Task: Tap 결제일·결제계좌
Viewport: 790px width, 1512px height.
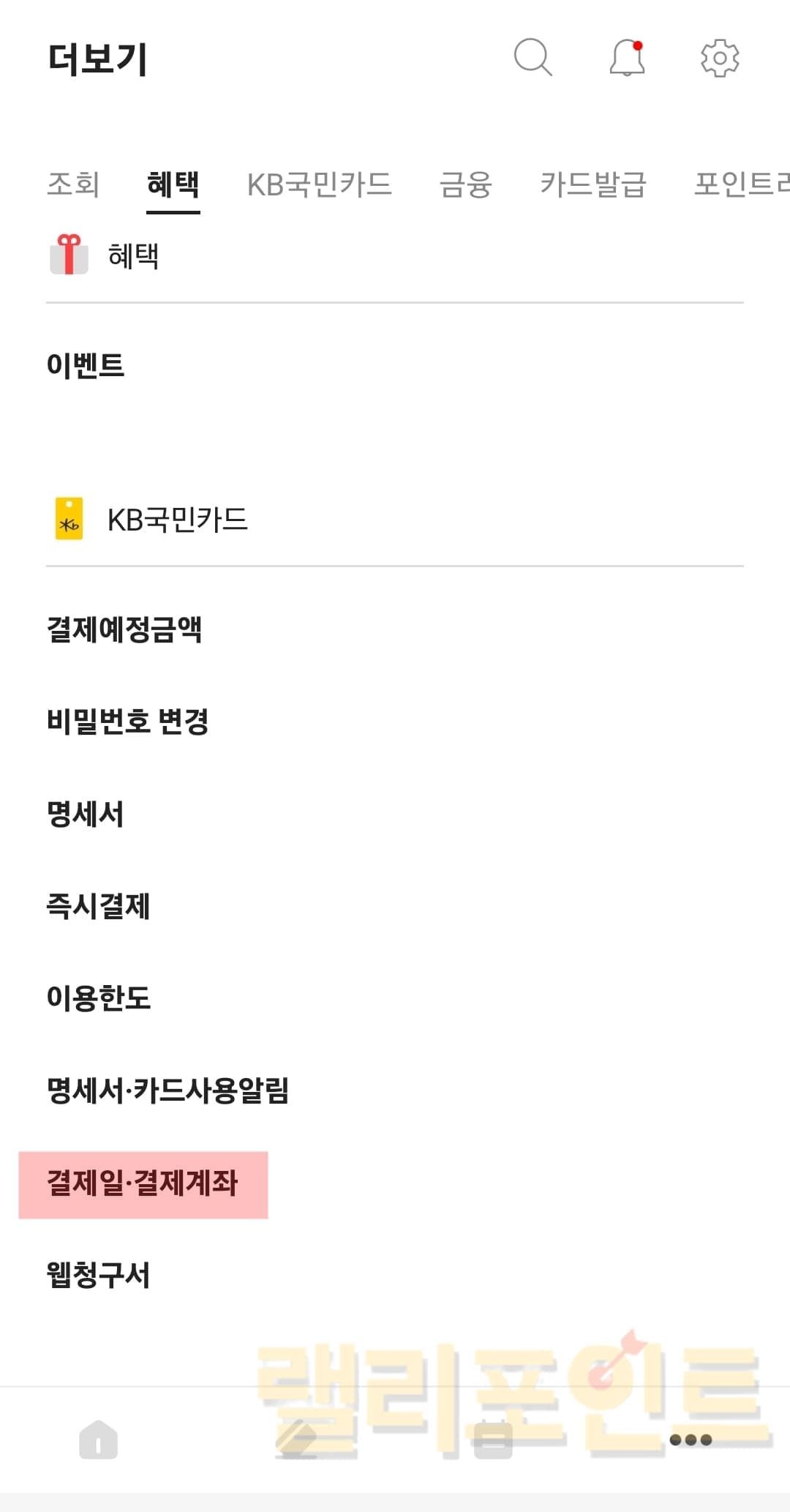Action: 143,1183
